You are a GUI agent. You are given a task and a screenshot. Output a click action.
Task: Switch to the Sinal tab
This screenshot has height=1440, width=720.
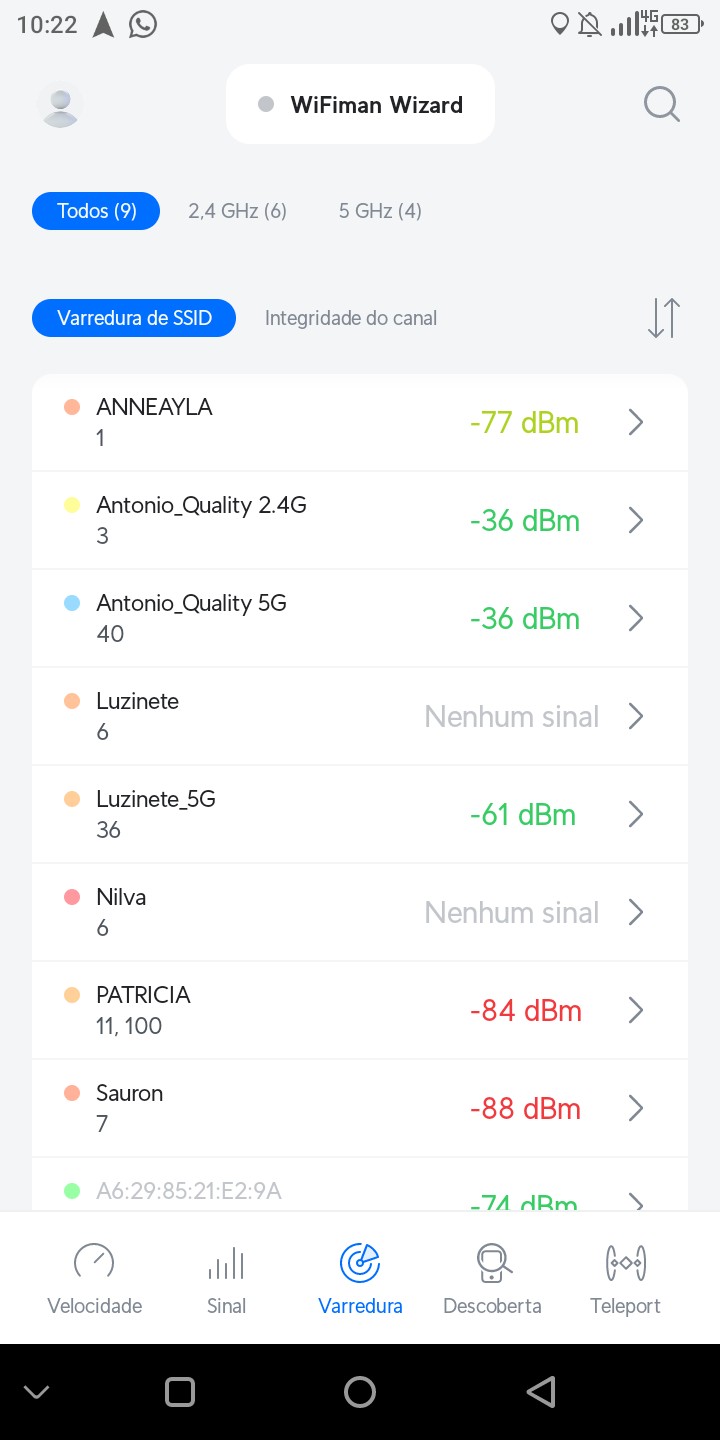tap(226, 1278)
